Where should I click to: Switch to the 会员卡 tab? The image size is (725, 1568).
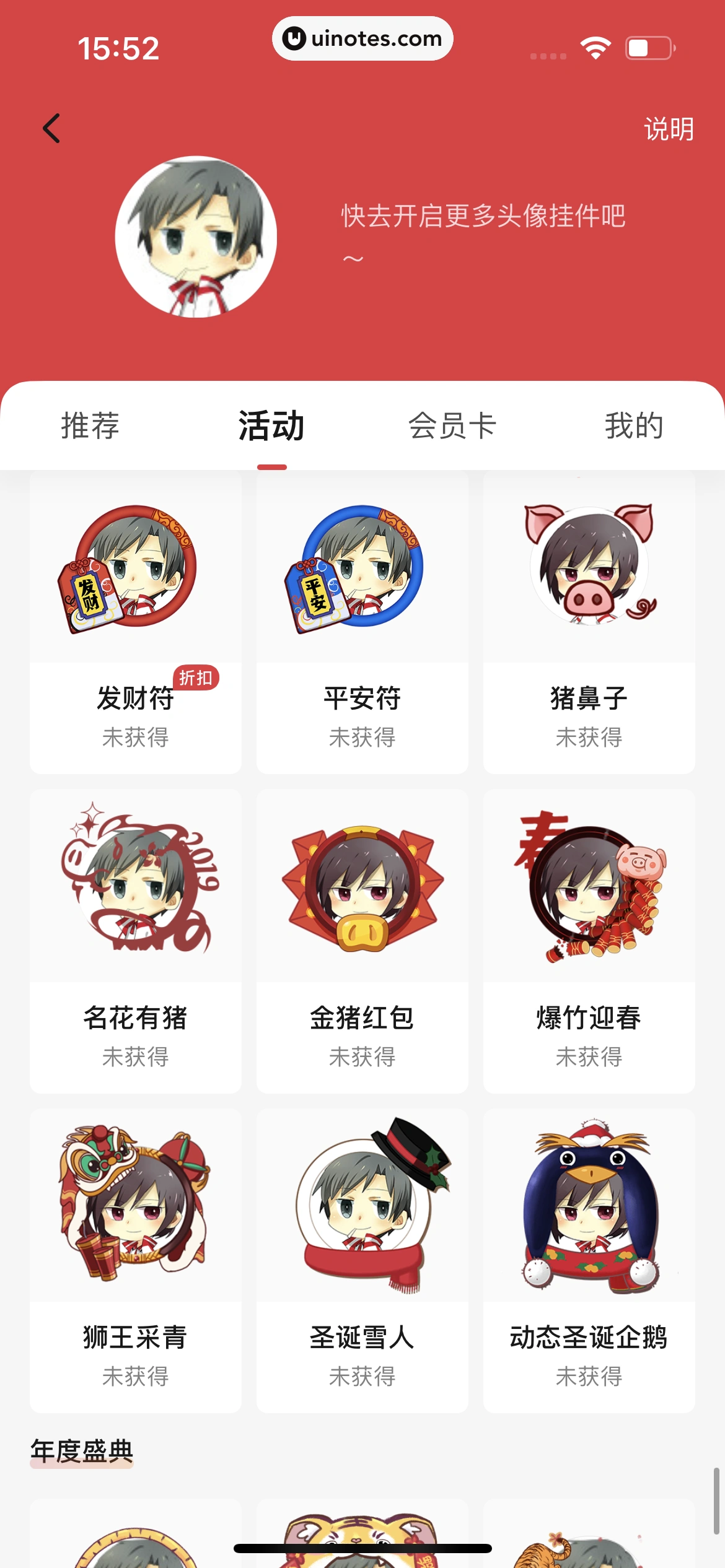pyautogui.click(x=451, y=425)
